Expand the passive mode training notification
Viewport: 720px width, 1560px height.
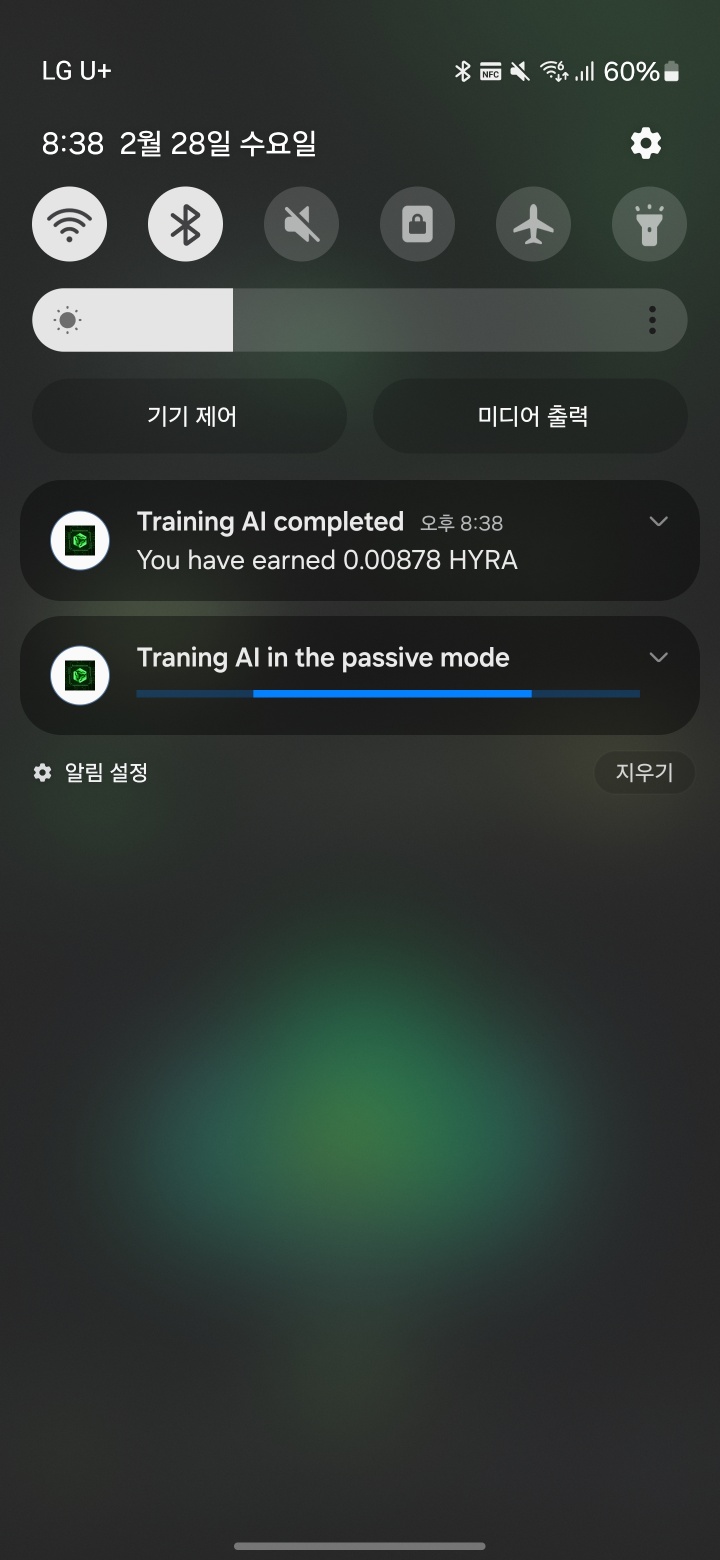tap(658, 657)
